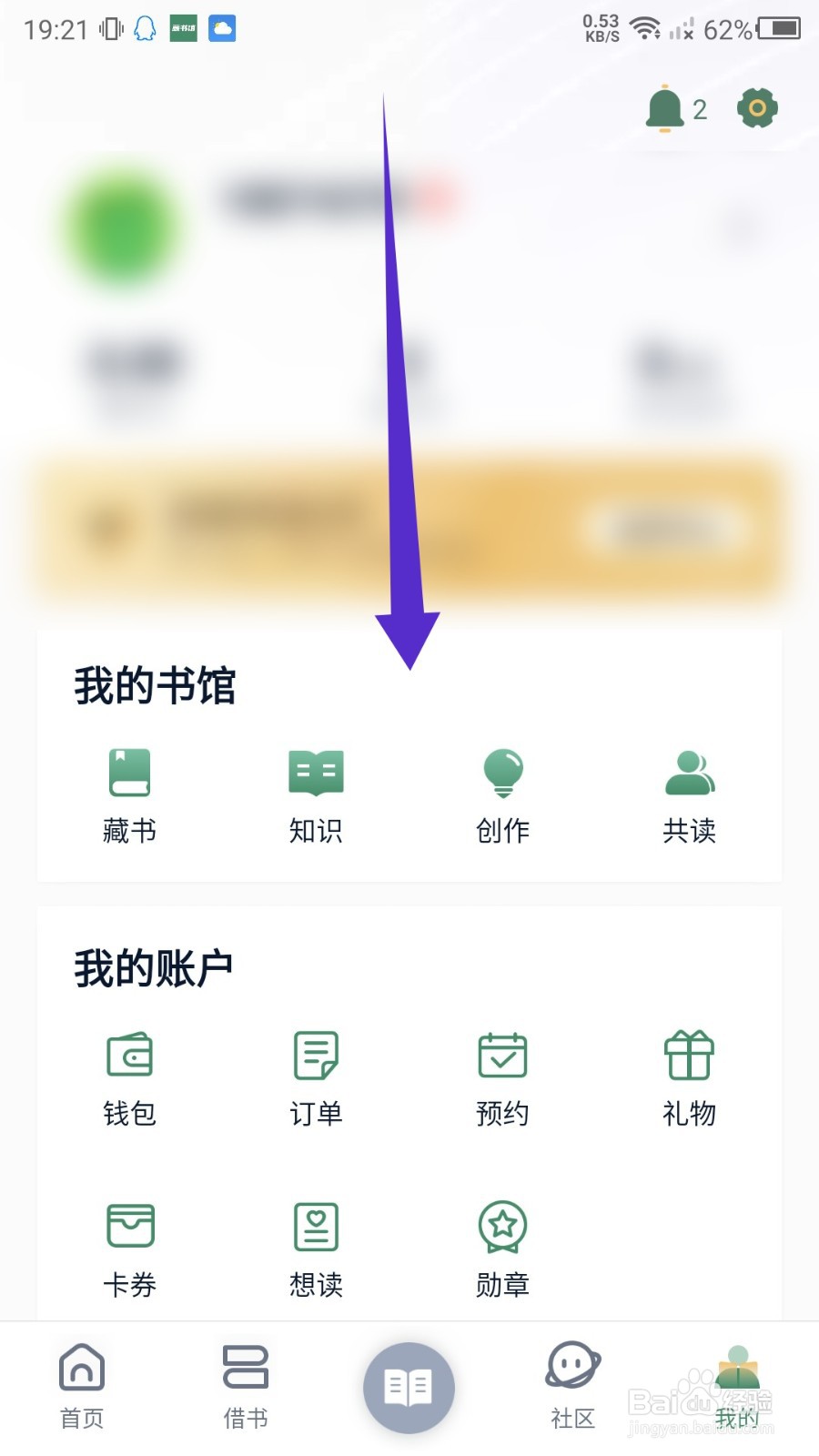Check notifications via the bell icon

665,107
